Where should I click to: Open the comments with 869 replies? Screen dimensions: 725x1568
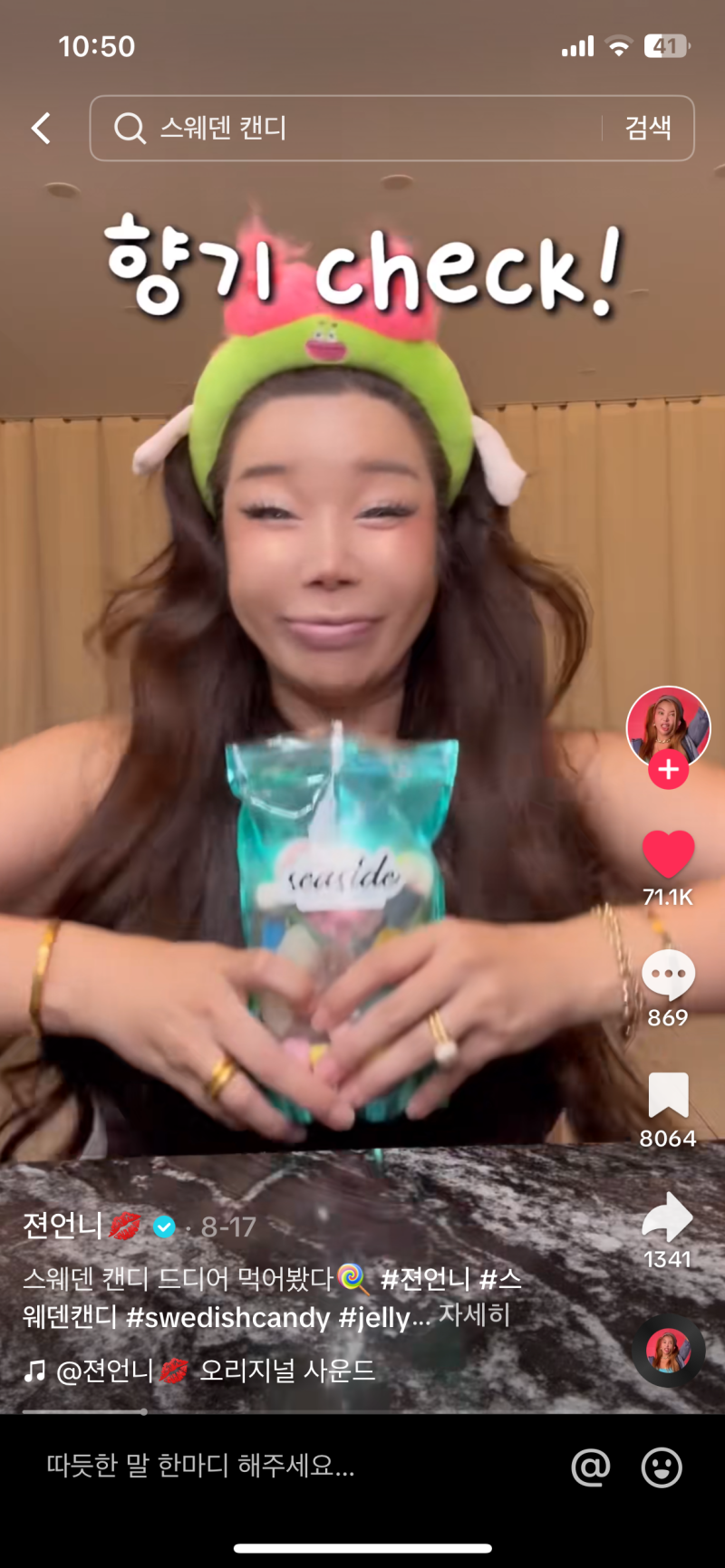tap(668, 976)
